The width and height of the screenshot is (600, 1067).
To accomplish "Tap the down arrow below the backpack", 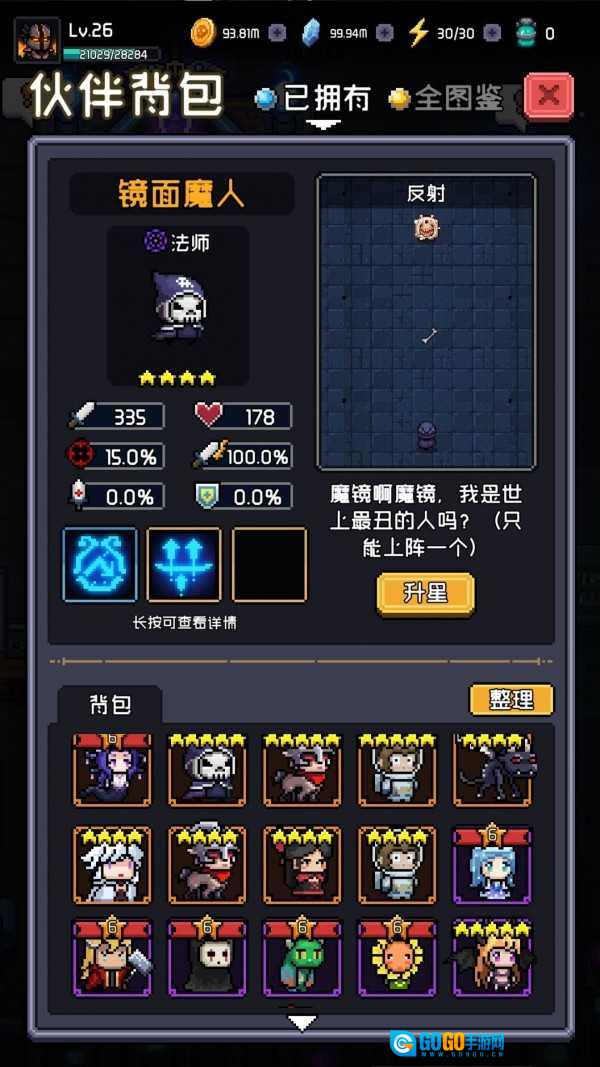I will 302,1022.
